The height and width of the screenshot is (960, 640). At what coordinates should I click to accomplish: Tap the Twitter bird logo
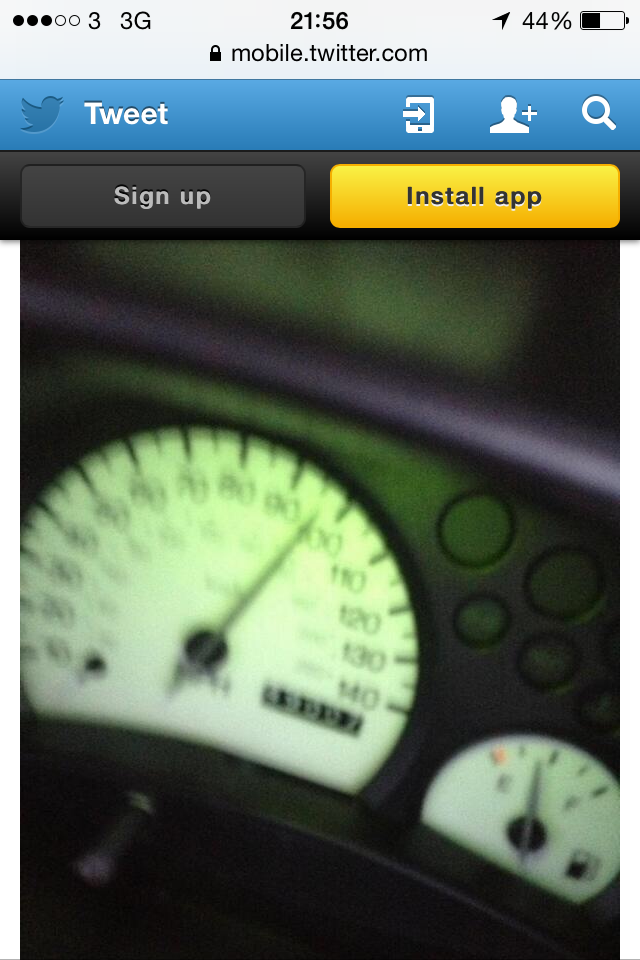tap(42, 114)
